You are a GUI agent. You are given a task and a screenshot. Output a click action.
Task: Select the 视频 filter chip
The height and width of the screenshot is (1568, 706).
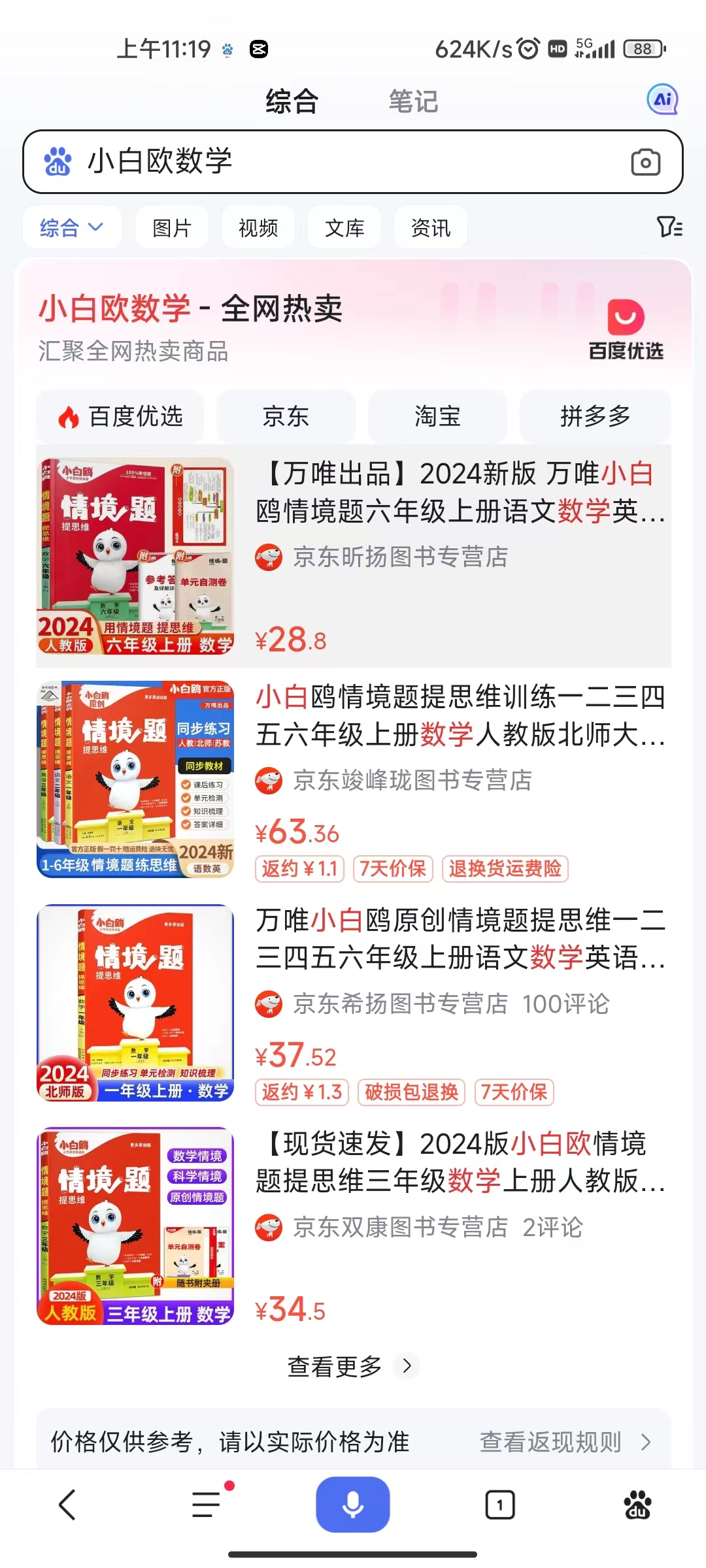coord(258,227)
